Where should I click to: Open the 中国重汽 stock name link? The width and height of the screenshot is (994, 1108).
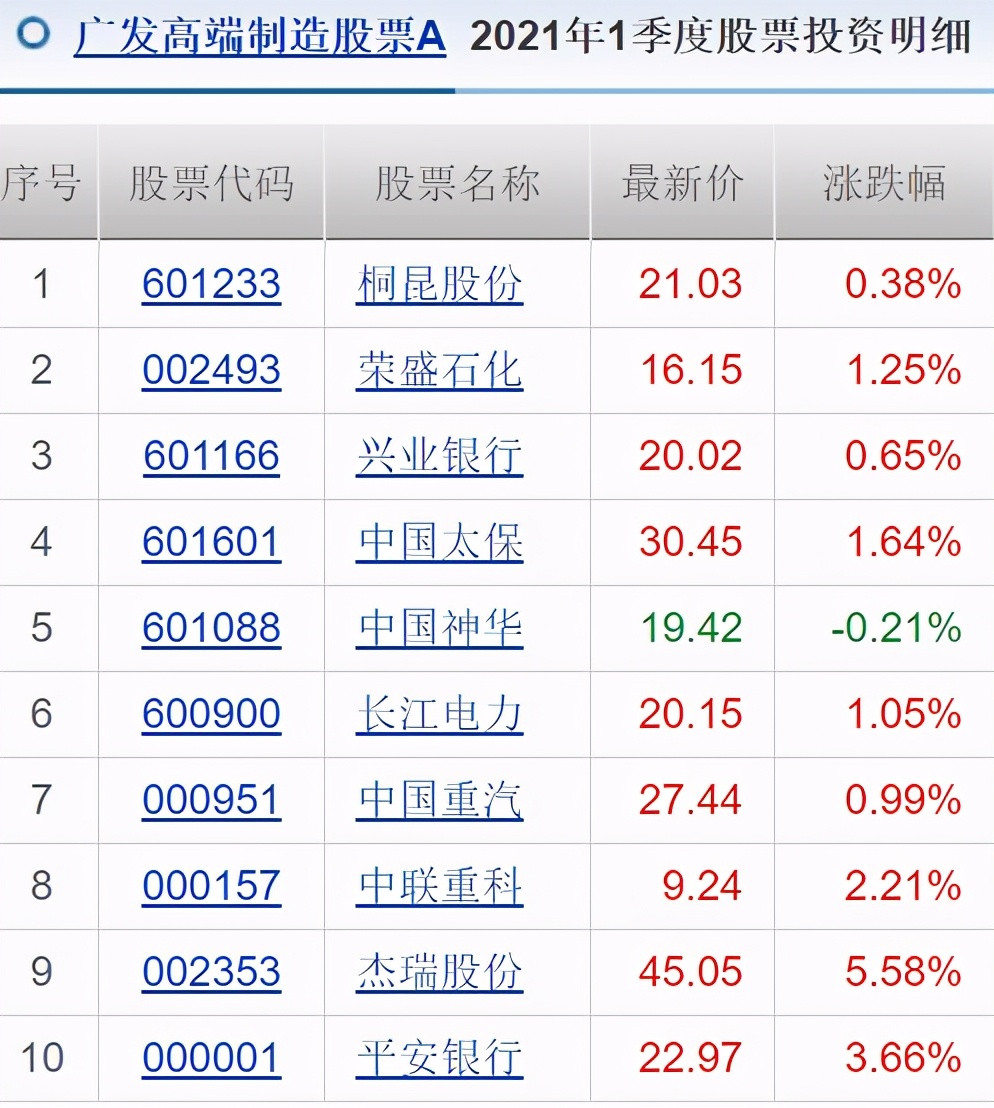click(x=438, y=800)
